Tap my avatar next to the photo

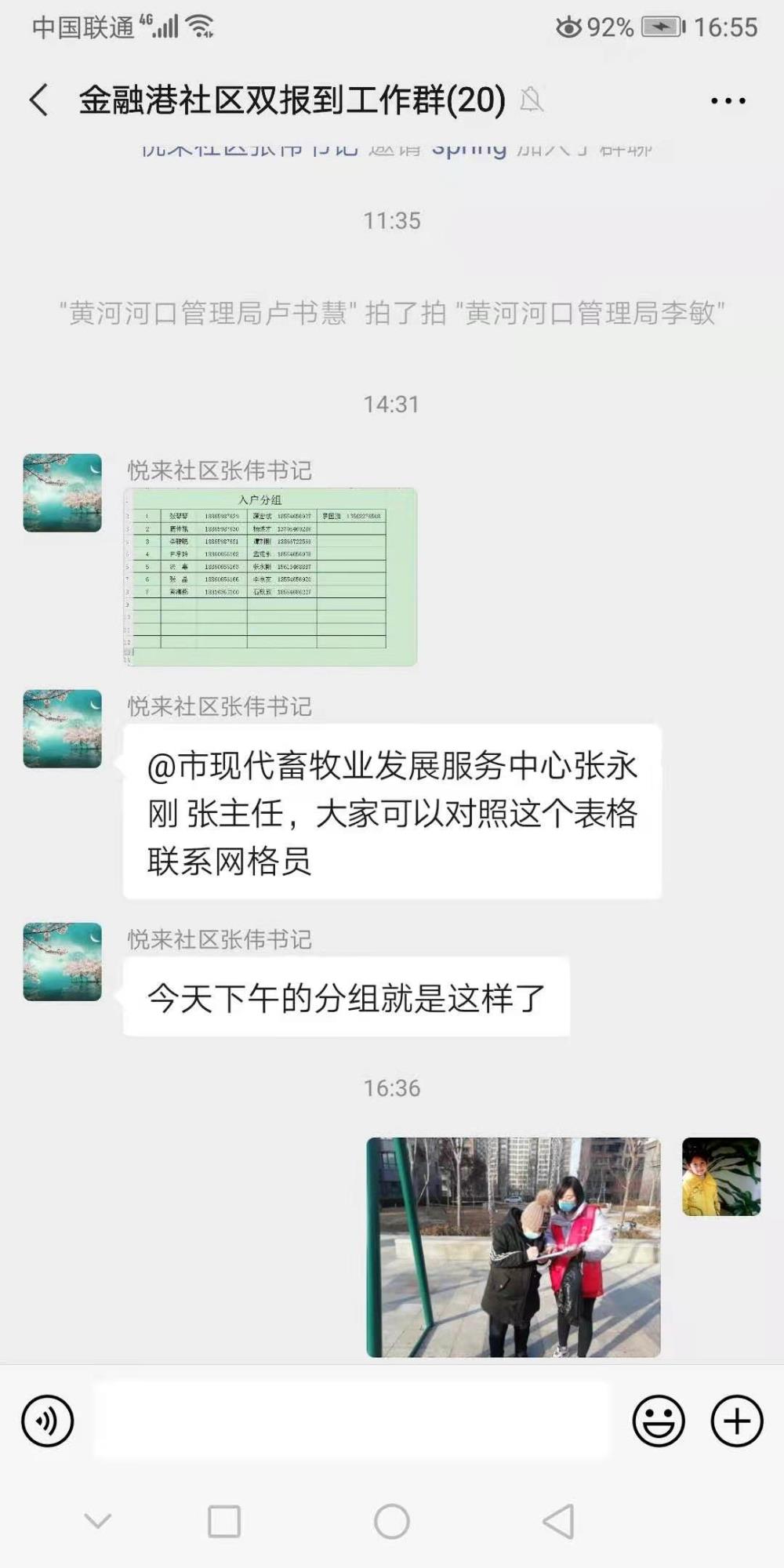click(x=721, y=1177)
